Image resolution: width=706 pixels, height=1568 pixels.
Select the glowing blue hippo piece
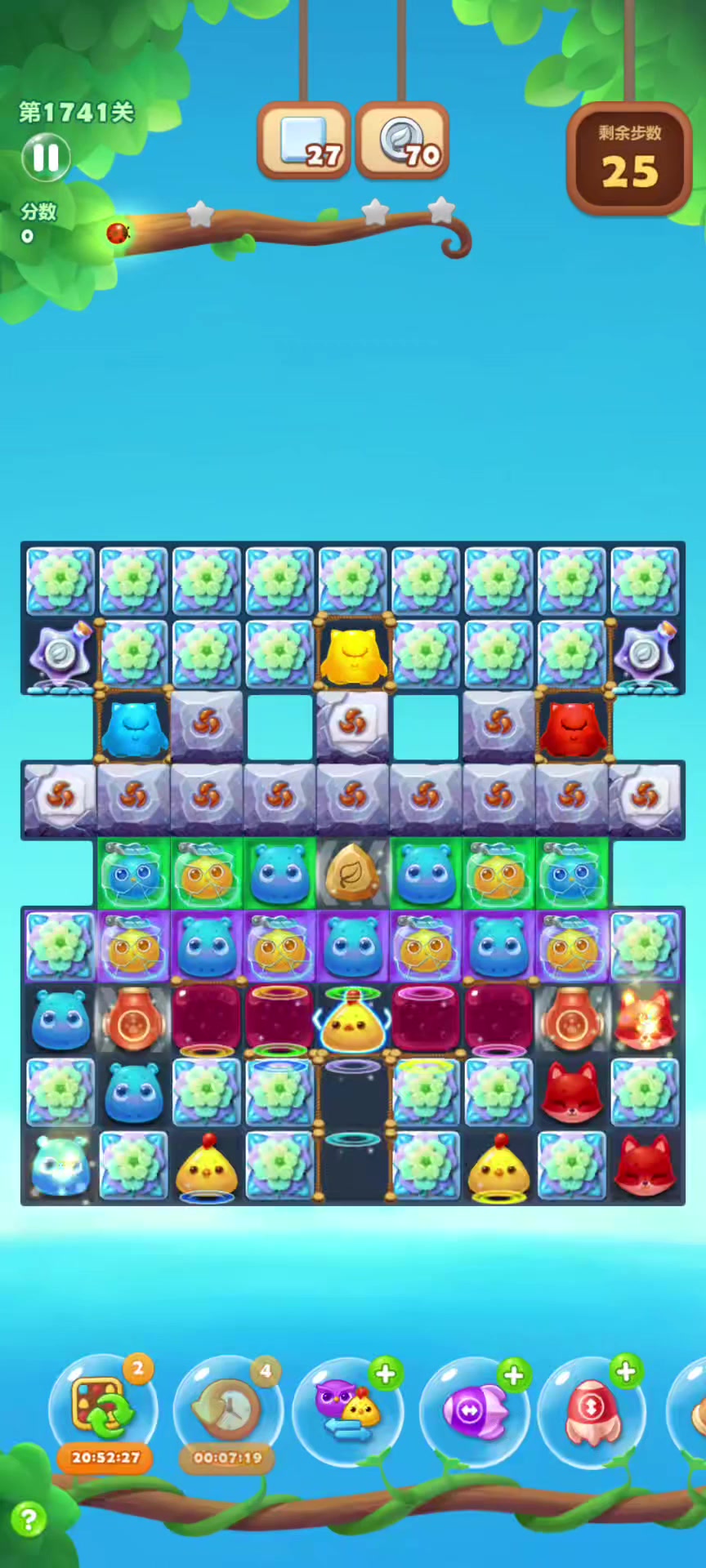click(59, 1165)
